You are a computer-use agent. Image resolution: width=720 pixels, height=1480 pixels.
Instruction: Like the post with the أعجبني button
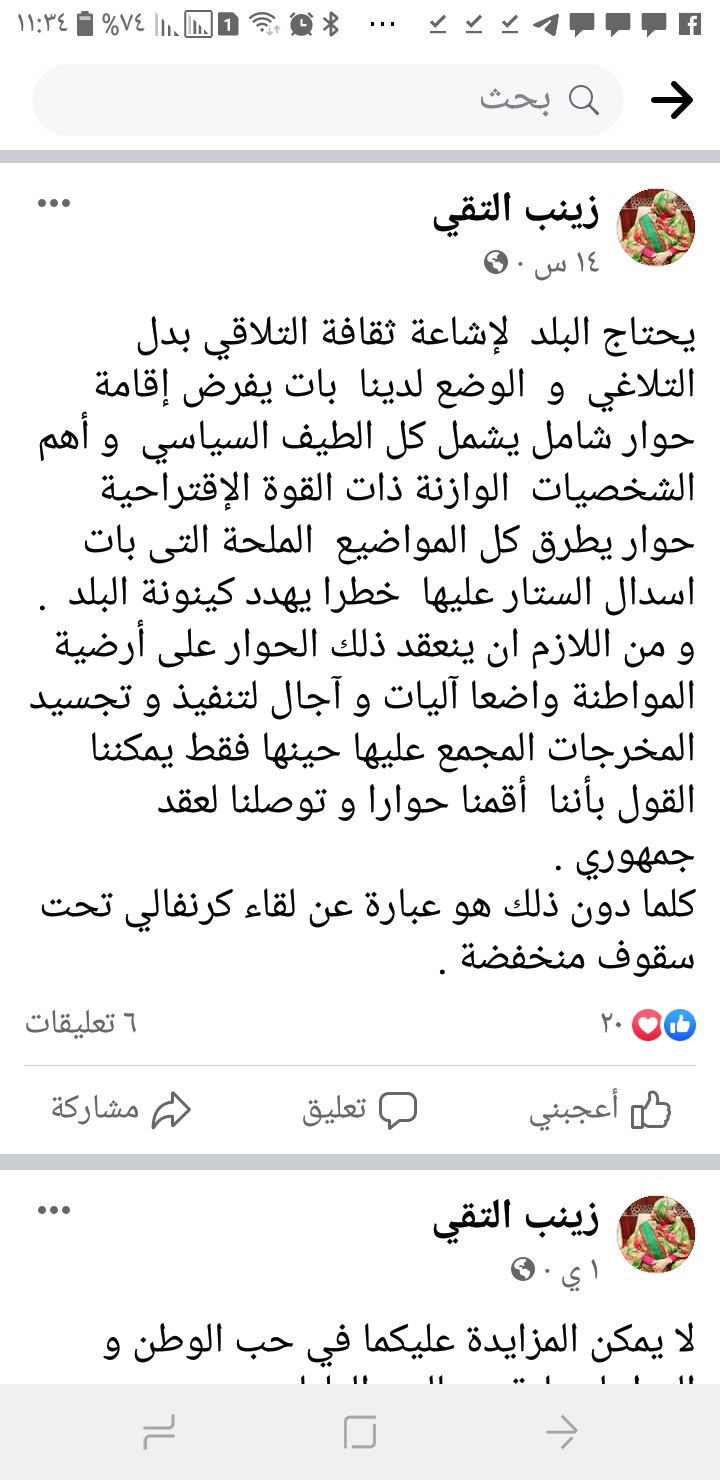click(x=600, y=1109)
